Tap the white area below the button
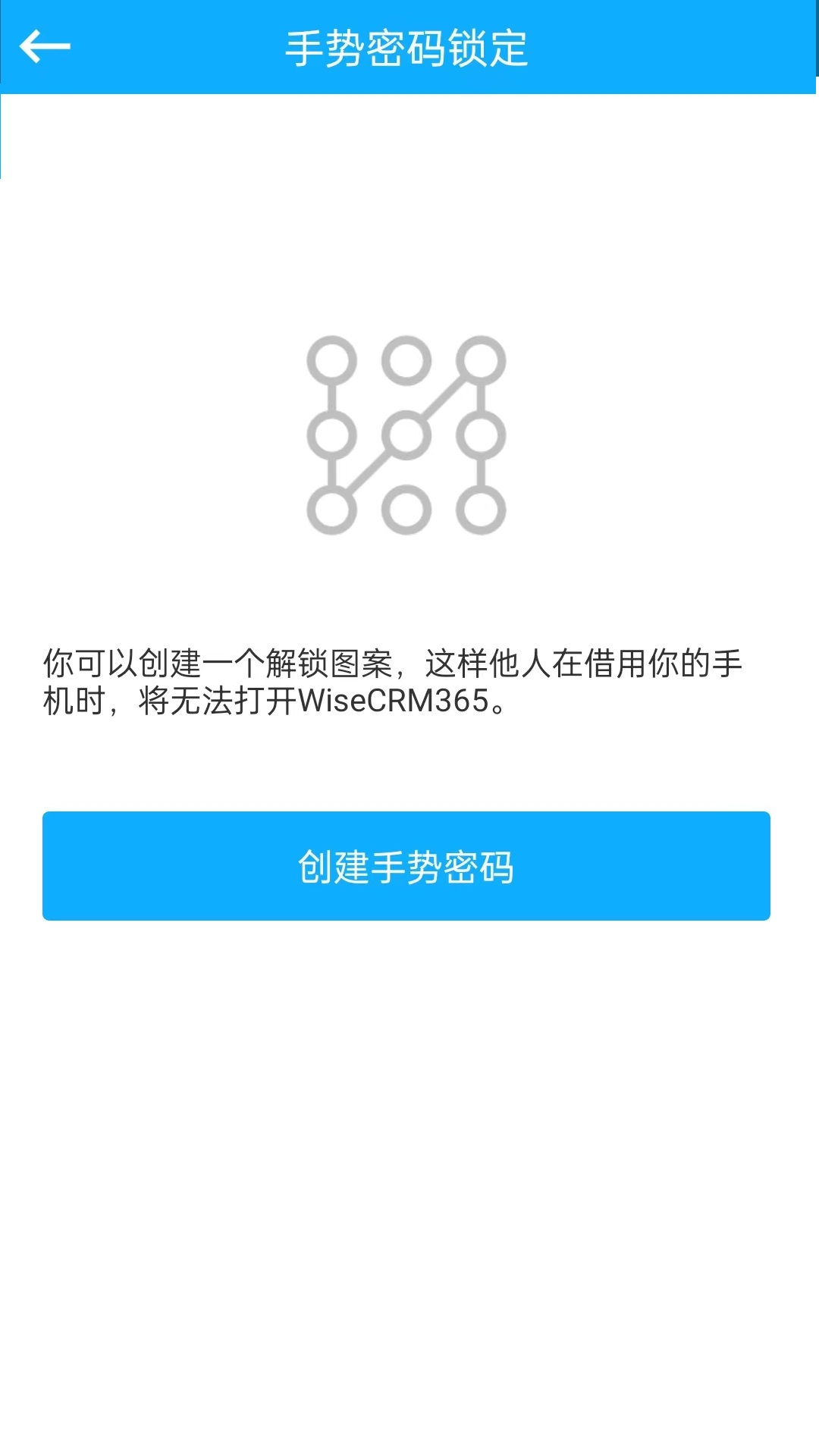The height and width of the screenshot is (1456, 819). [x=409, y=1137]
